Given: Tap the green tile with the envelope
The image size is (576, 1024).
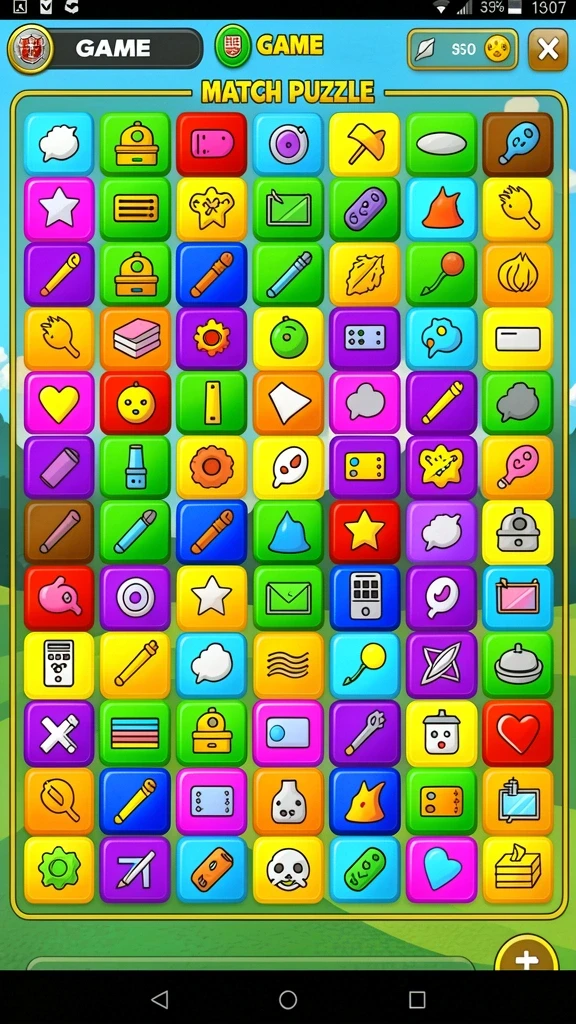Looking at the screenshot, I should [x=288, y=597].
